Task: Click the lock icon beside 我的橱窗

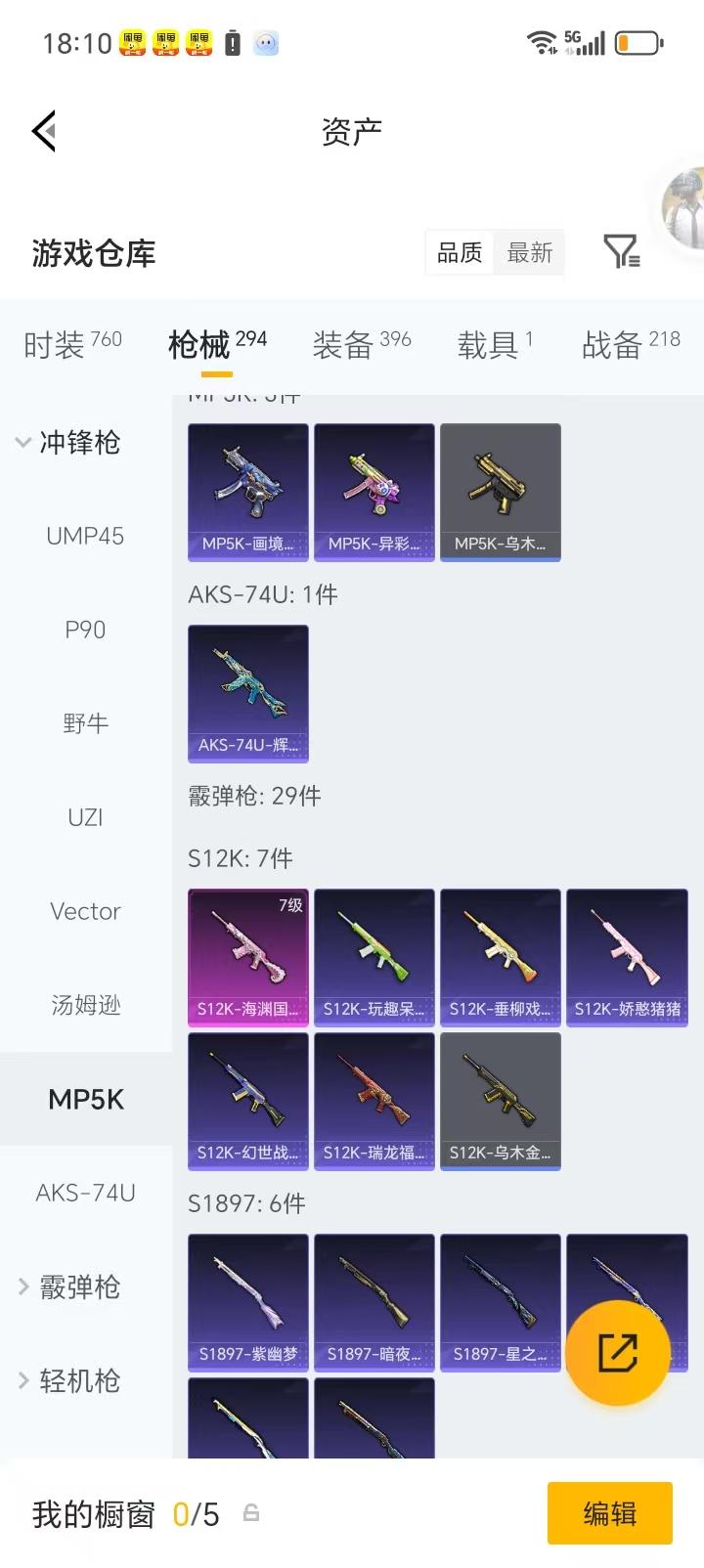Action: click(x=250, y=1513)
